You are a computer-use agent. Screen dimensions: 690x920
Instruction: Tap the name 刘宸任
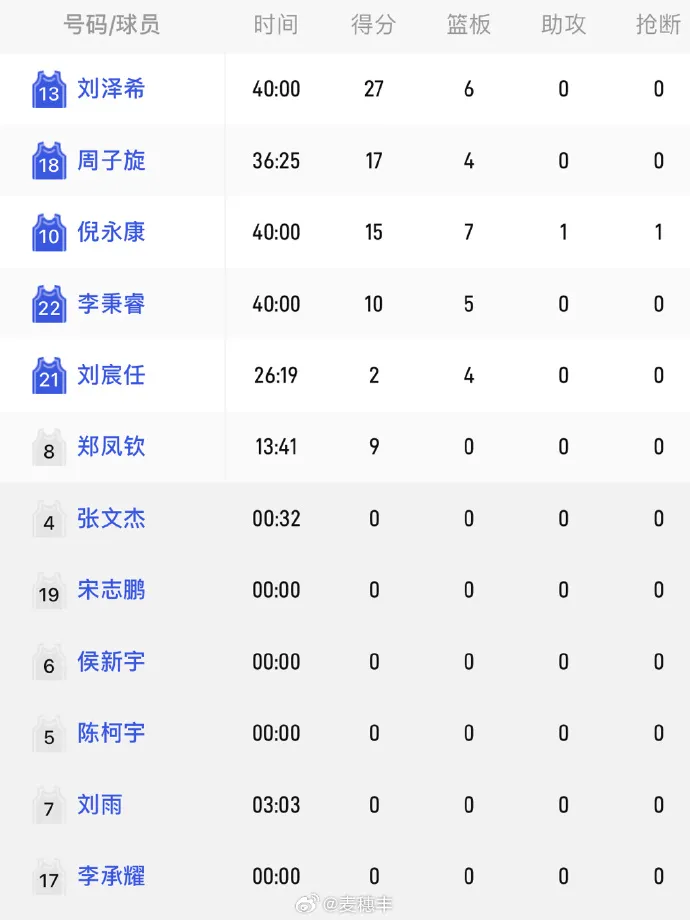tap(111, 375)
